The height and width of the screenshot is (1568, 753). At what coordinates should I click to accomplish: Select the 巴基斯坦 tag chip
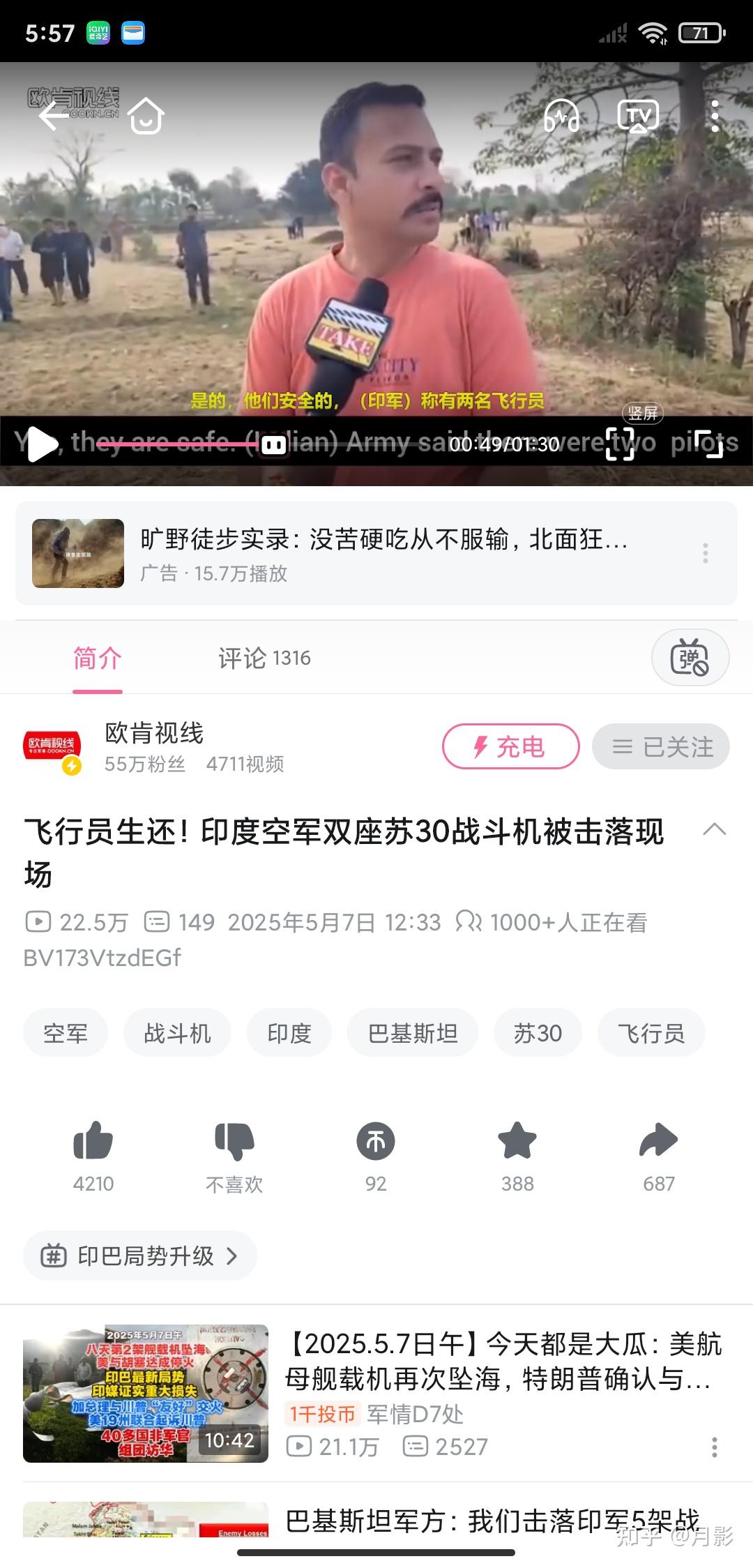pyautogui.click(x=413, y=1033)
